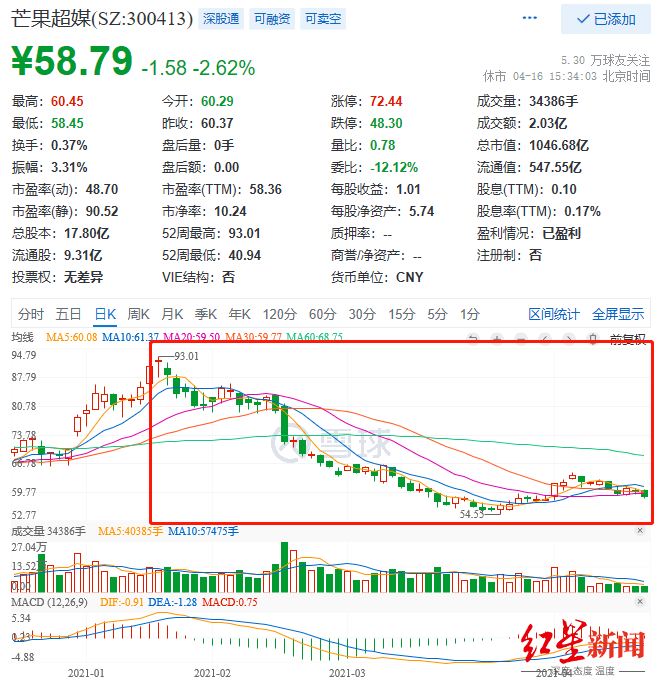The height and width of the screenshot is (687, 655).
Task: Switch to the 年K chart tab
Action: pyautogui.click(x=241, y=314)
